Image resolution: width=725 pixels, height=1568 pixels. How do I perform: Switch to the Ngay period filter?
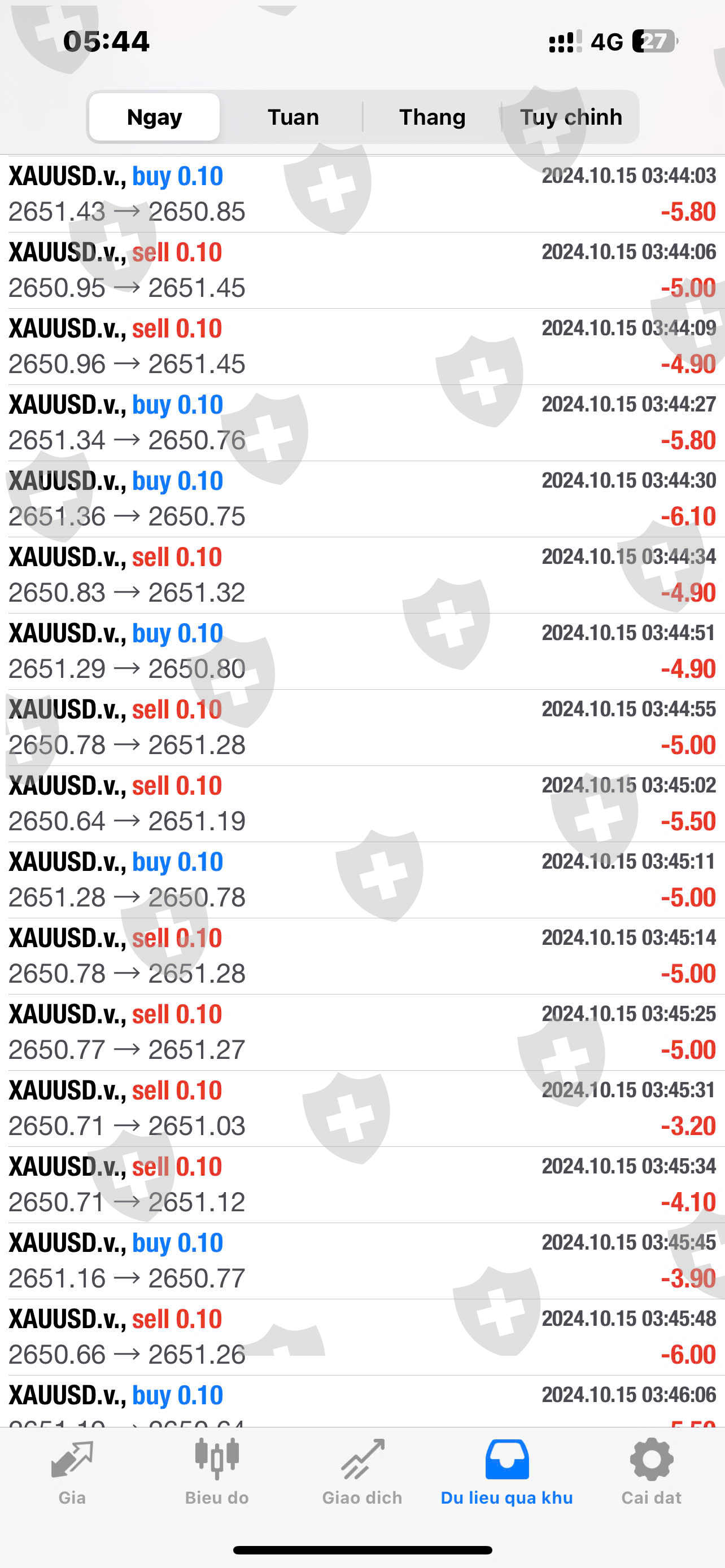(154, 117)
